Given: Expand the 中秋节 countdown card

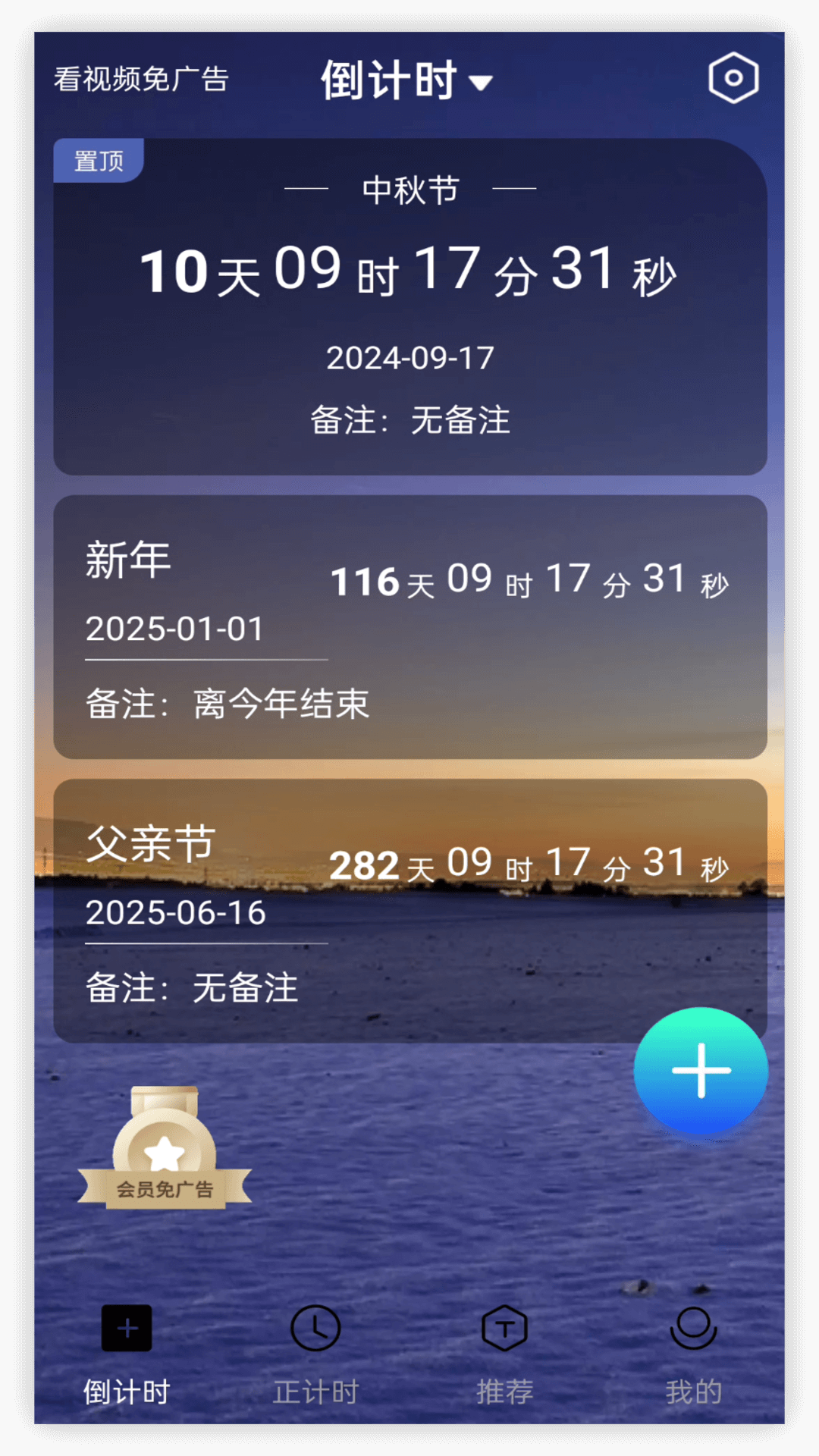Looking at the screenshot, I should 409,303.
